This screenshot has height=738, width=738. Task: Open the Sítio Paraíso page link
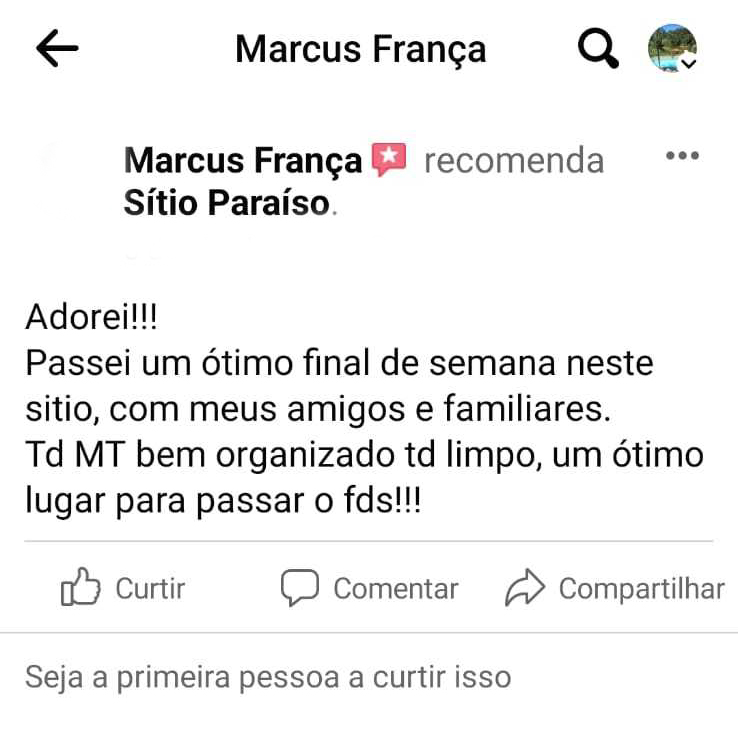pos(226,203)
